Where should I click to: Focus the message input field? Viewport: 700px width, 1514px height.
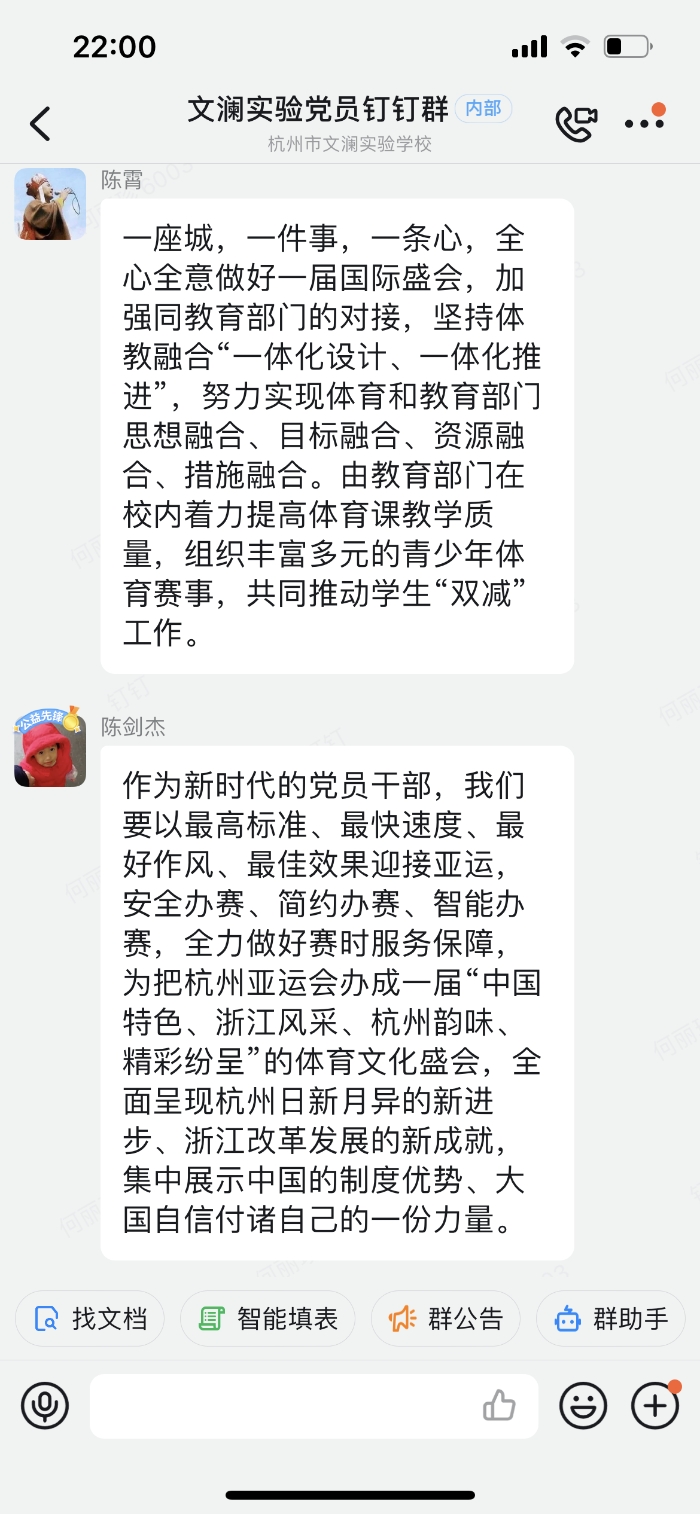coord(280,1406)
